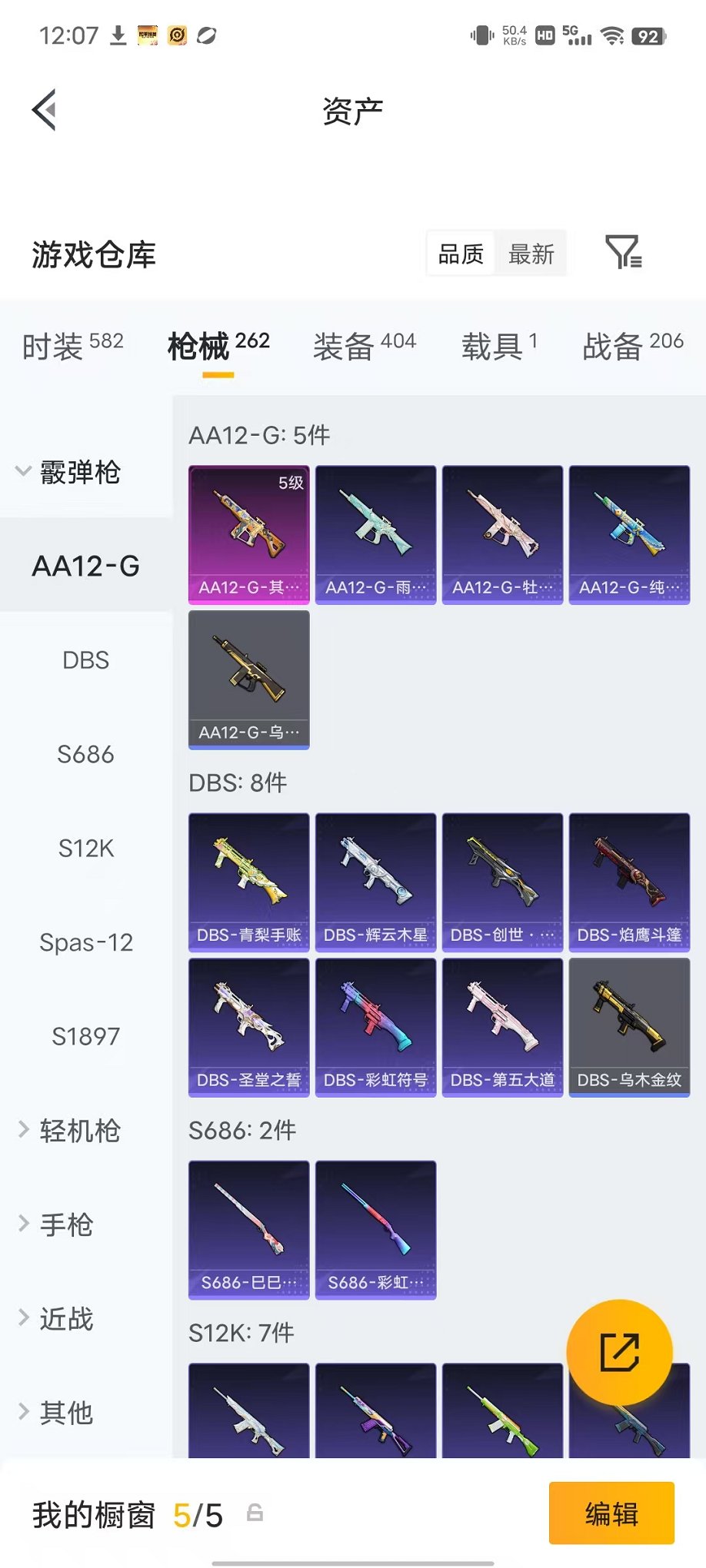Sort items by 最新
The image size is (706, 1568).
point(531,254)
